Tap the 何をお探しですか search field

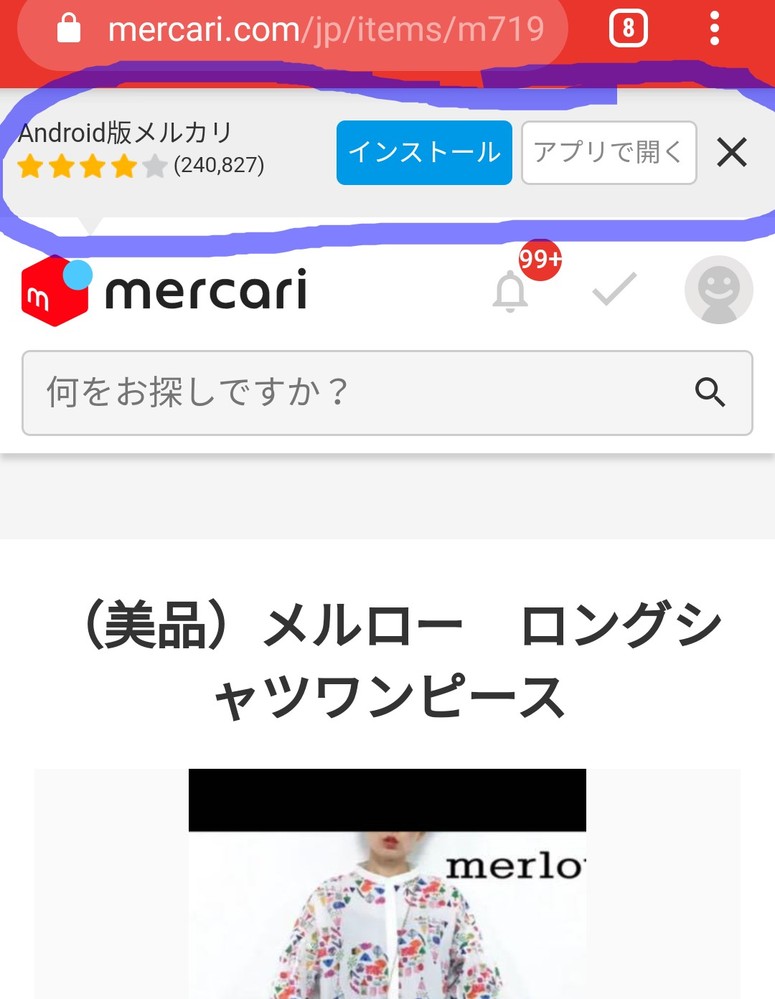point(350,393)
